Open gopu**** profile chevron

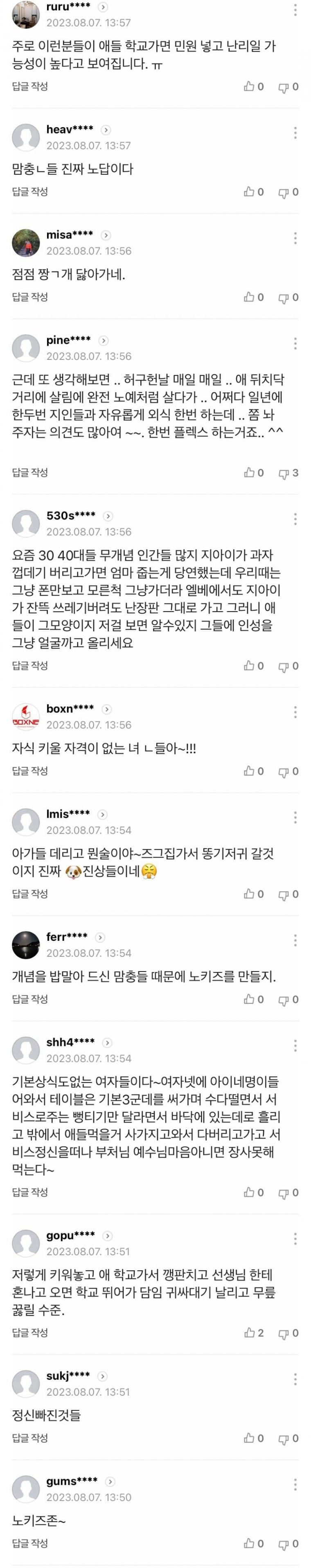coord(108,1236)
